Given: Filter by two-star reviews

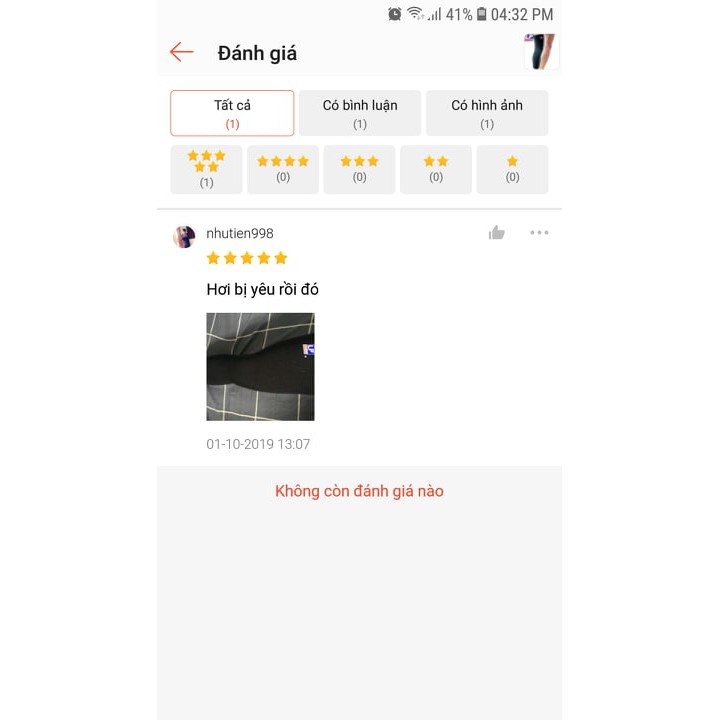Looking at the screenshot, I should click(436, 169).
